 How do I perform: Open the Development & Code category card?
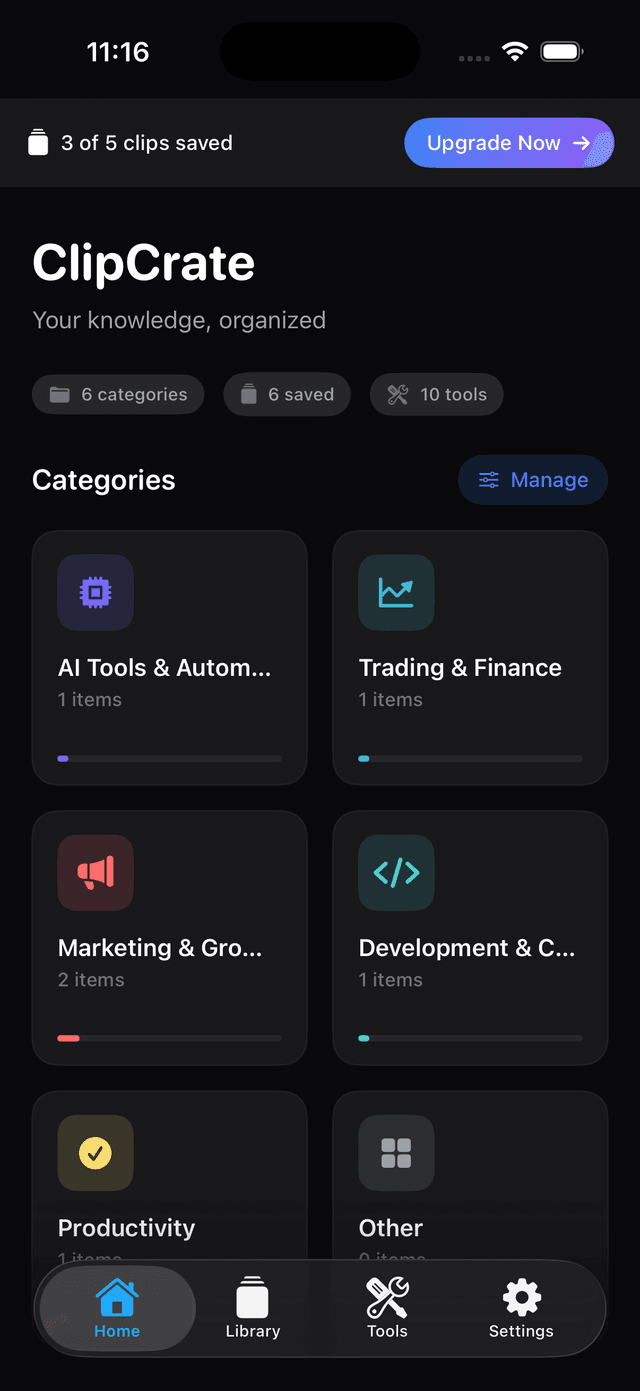click(x=470, y=937)
